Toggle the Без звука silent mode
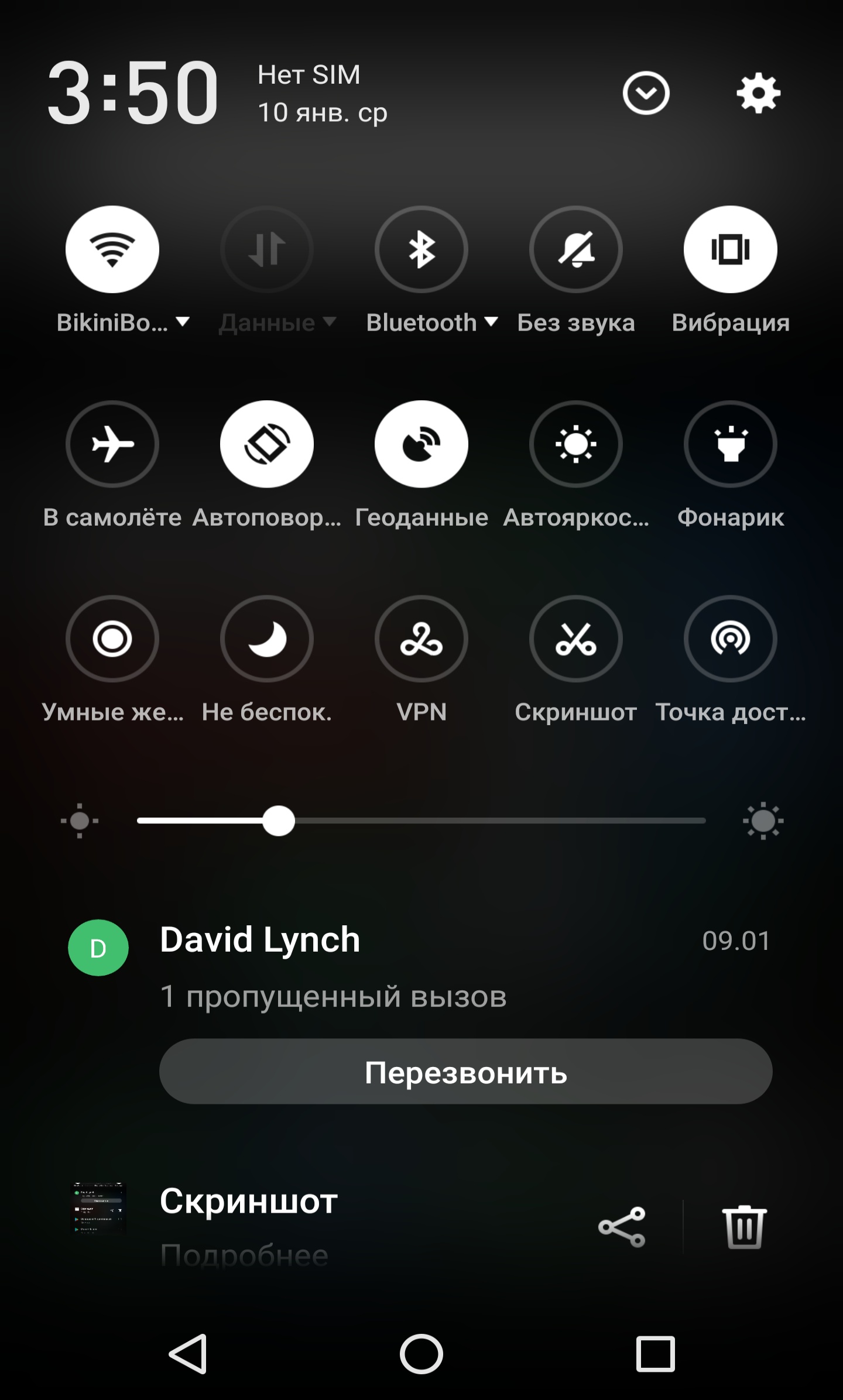This screenshot has width=843, height=1400. [576, 249]
